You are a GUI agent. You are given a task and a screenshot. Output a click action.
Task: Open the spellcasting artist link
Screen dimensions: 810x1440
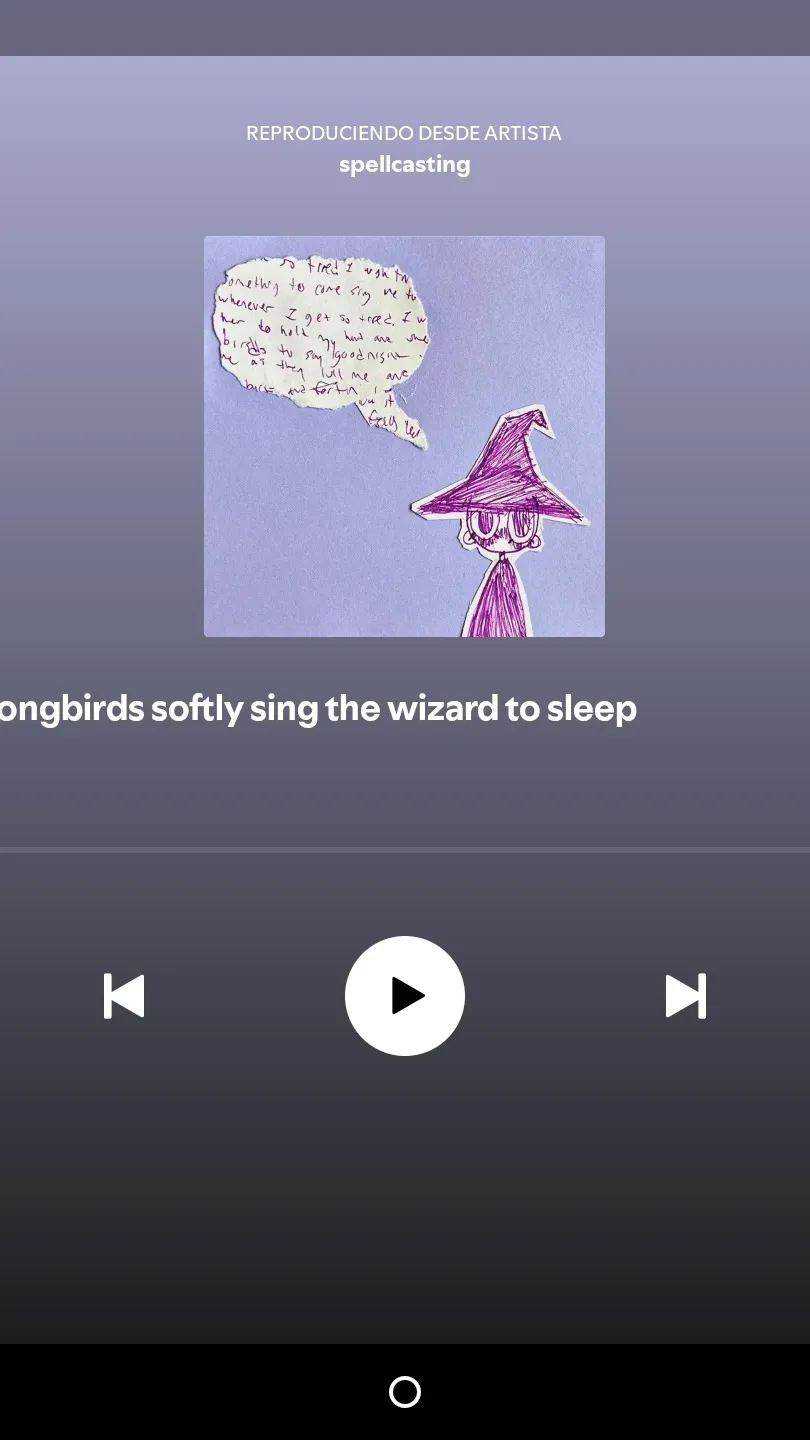tap(404, 164)
